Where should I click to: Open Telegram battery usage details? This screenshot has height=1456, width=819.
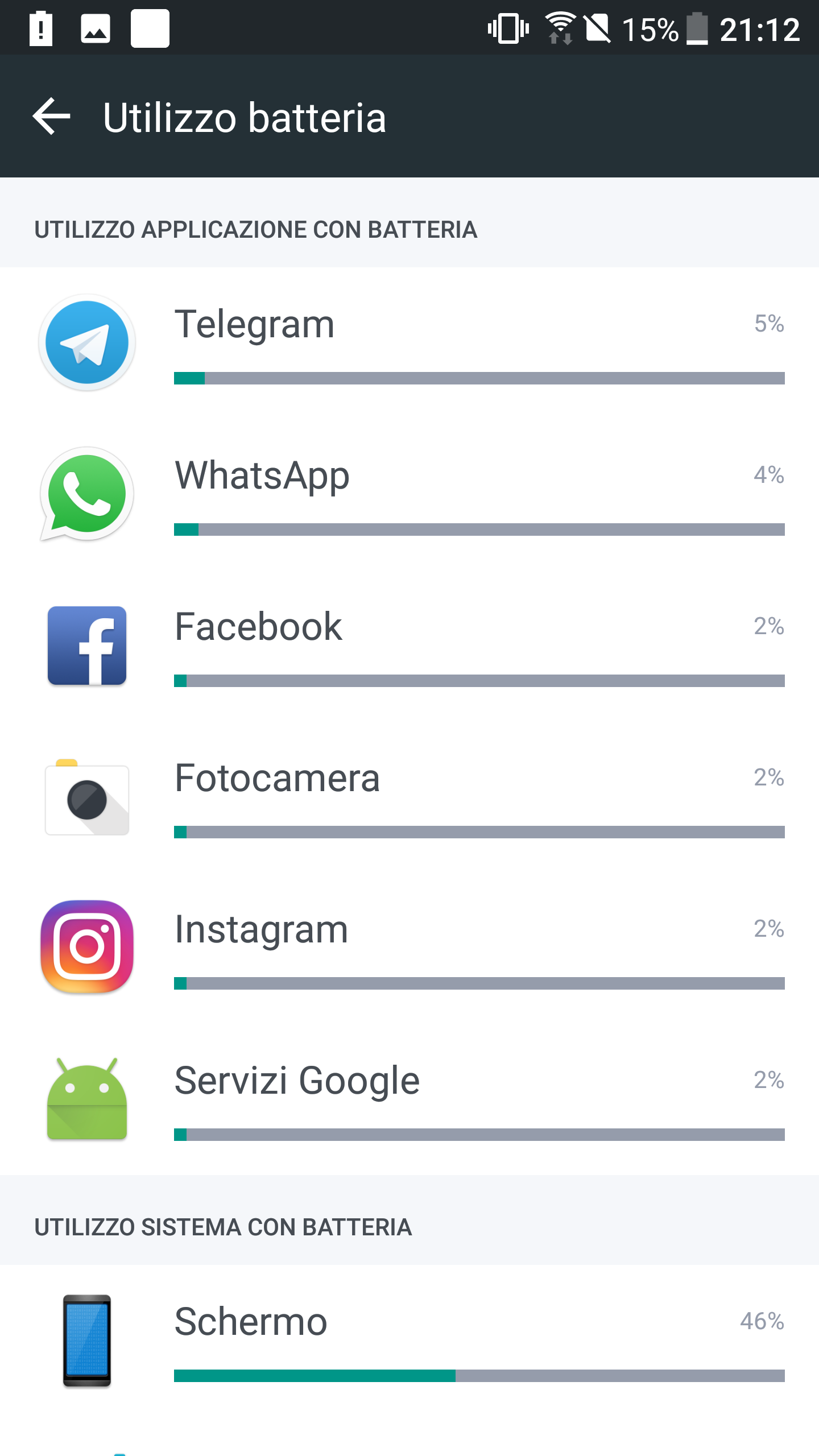409,343
